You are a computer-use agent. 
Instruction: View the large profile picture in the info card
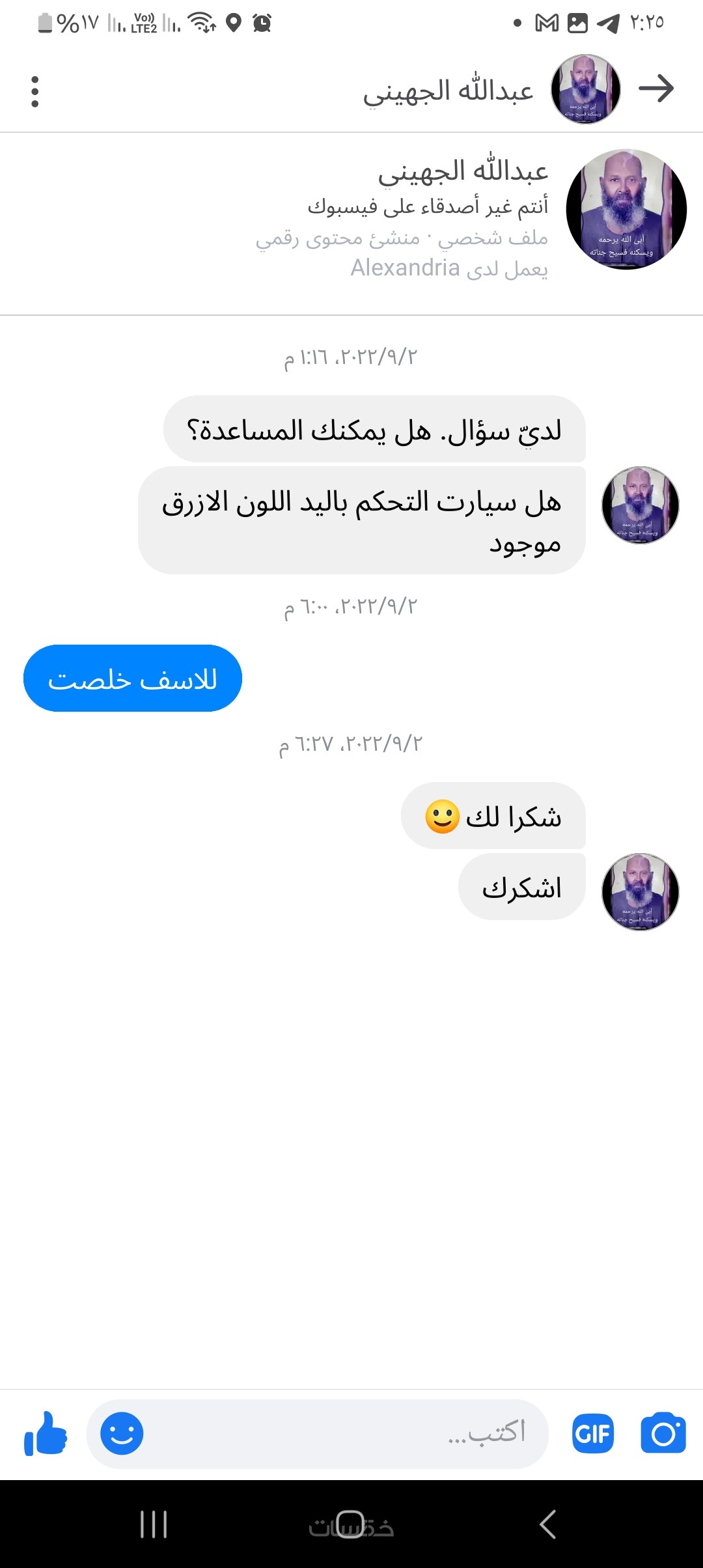626,209
